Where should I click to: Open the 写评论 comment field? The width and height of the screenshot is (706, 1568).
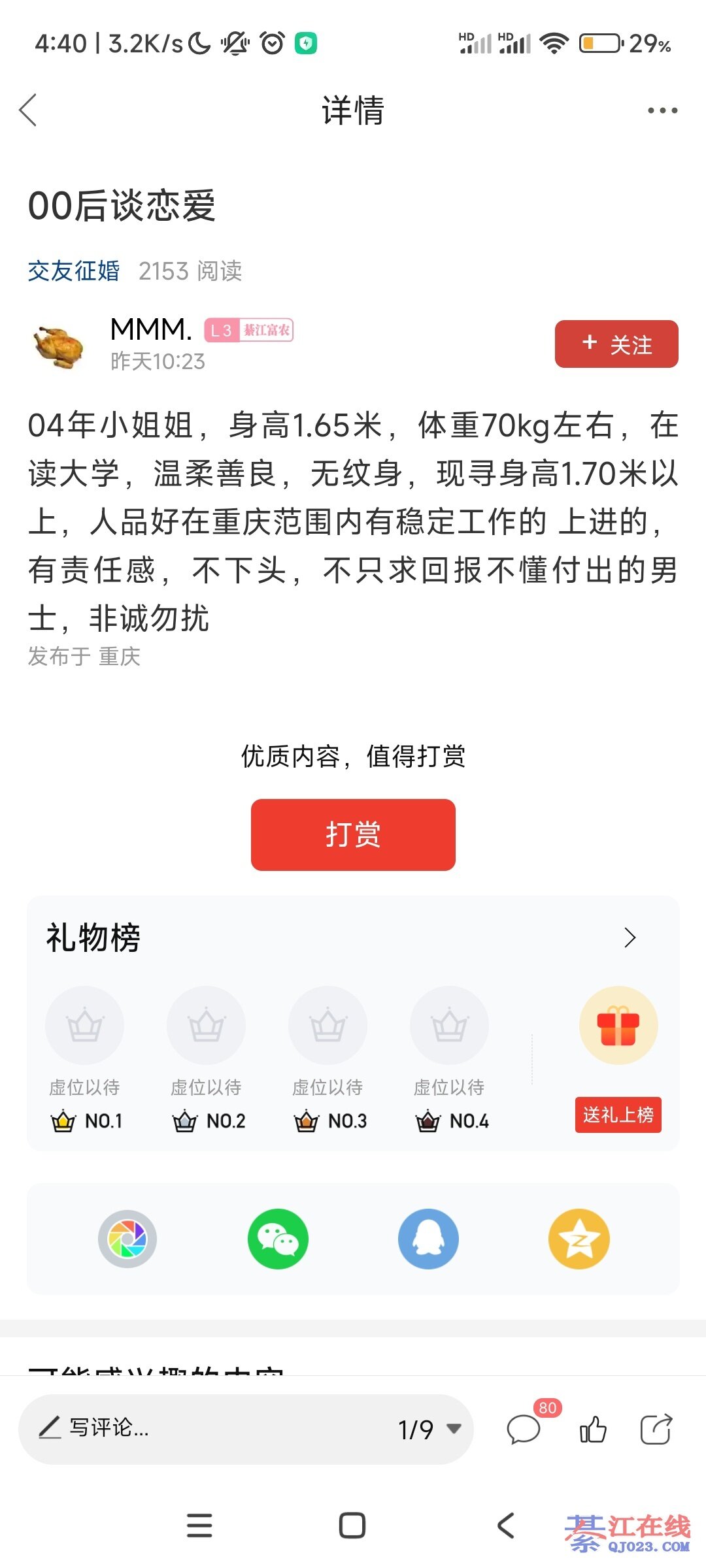click(196, 1428)
